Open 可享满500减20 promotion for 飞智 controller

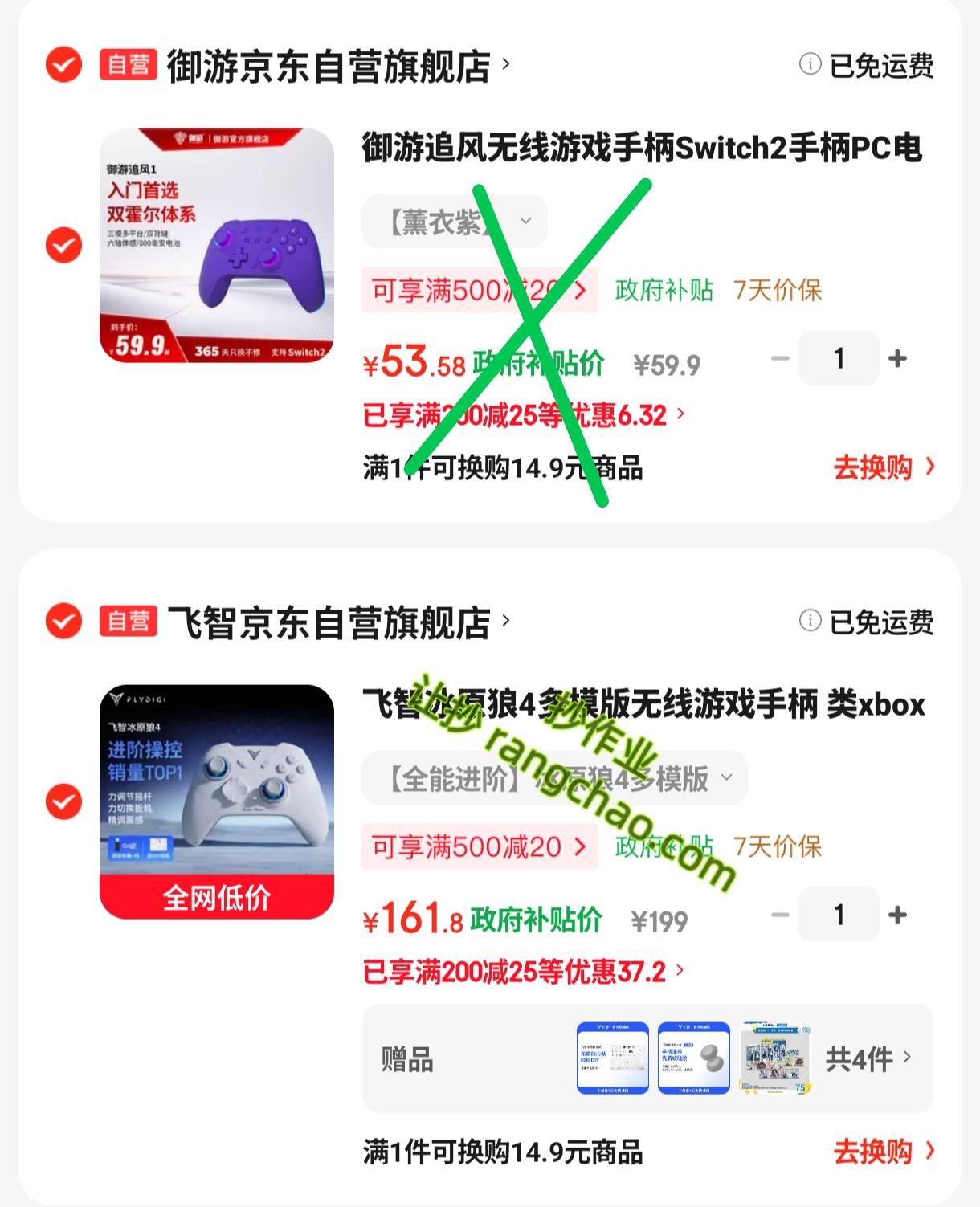(479, 846)
